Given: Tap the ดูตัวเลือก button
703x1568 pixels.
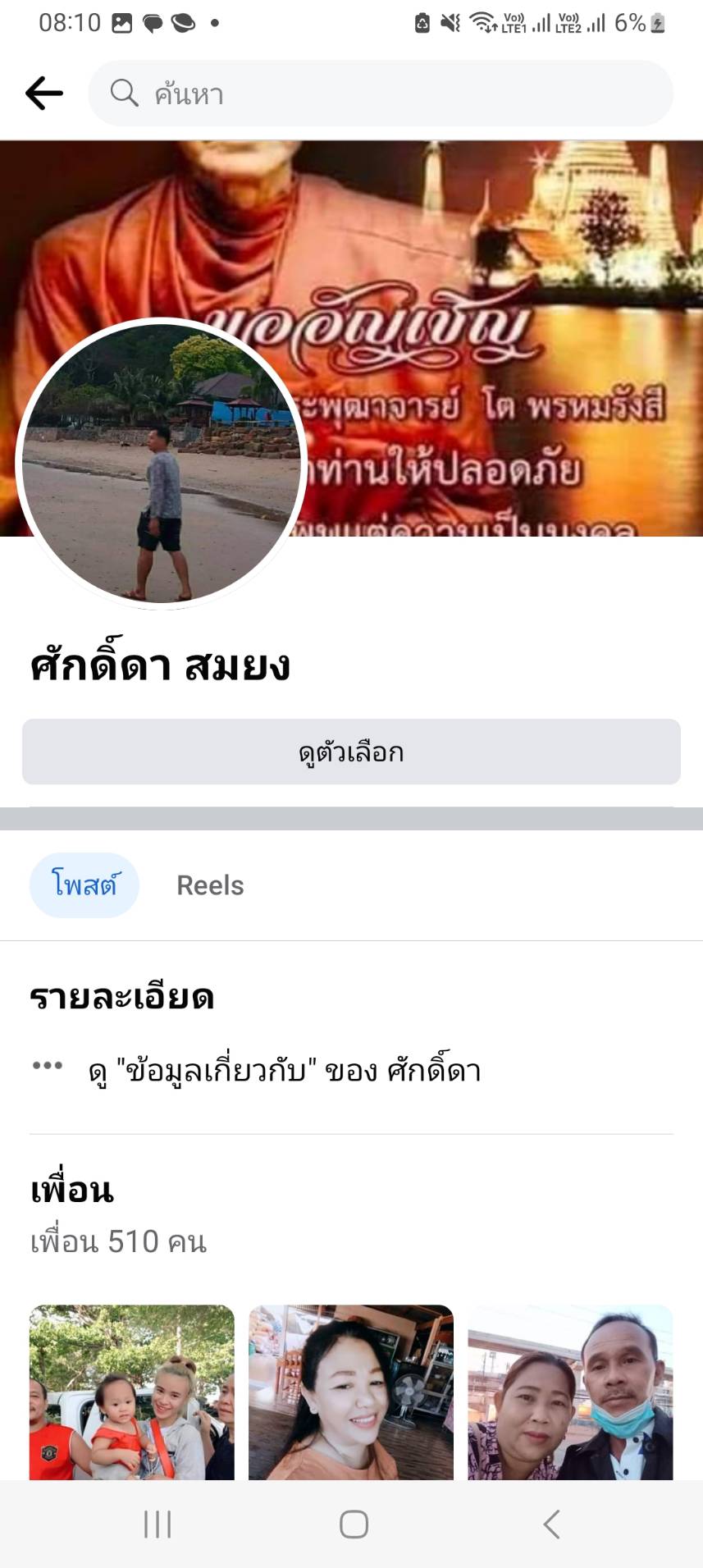Looking at the screenshot, I should pyautogui.click(x=351, y=752).
